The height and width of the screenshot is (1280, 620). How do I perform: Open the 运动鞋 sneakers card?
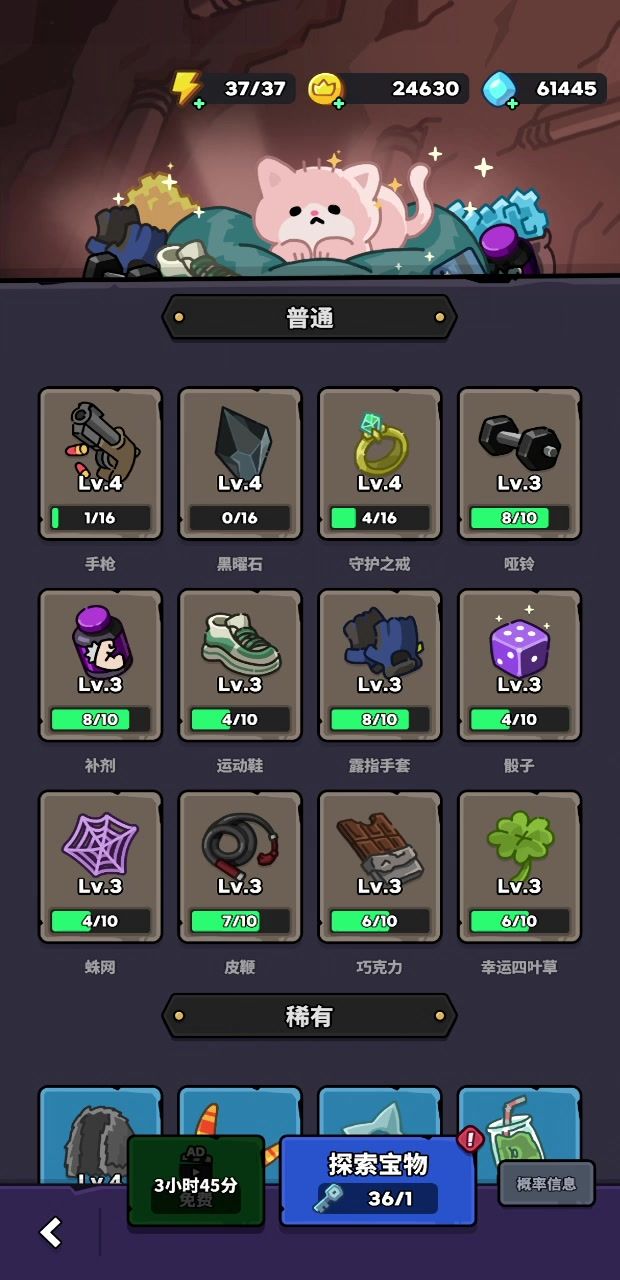tap(240, 665)
